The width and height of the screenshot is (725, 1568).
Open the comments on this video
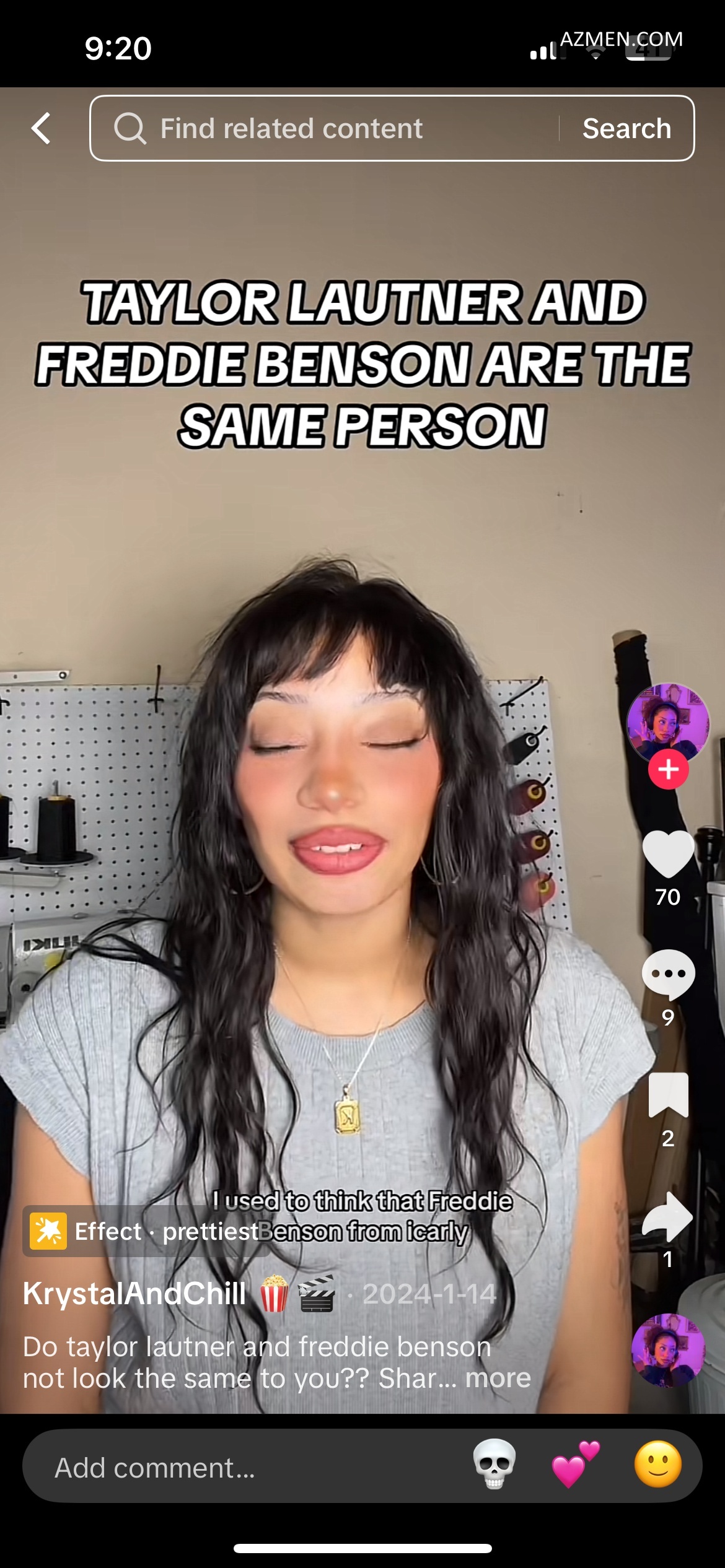[668, 974]
